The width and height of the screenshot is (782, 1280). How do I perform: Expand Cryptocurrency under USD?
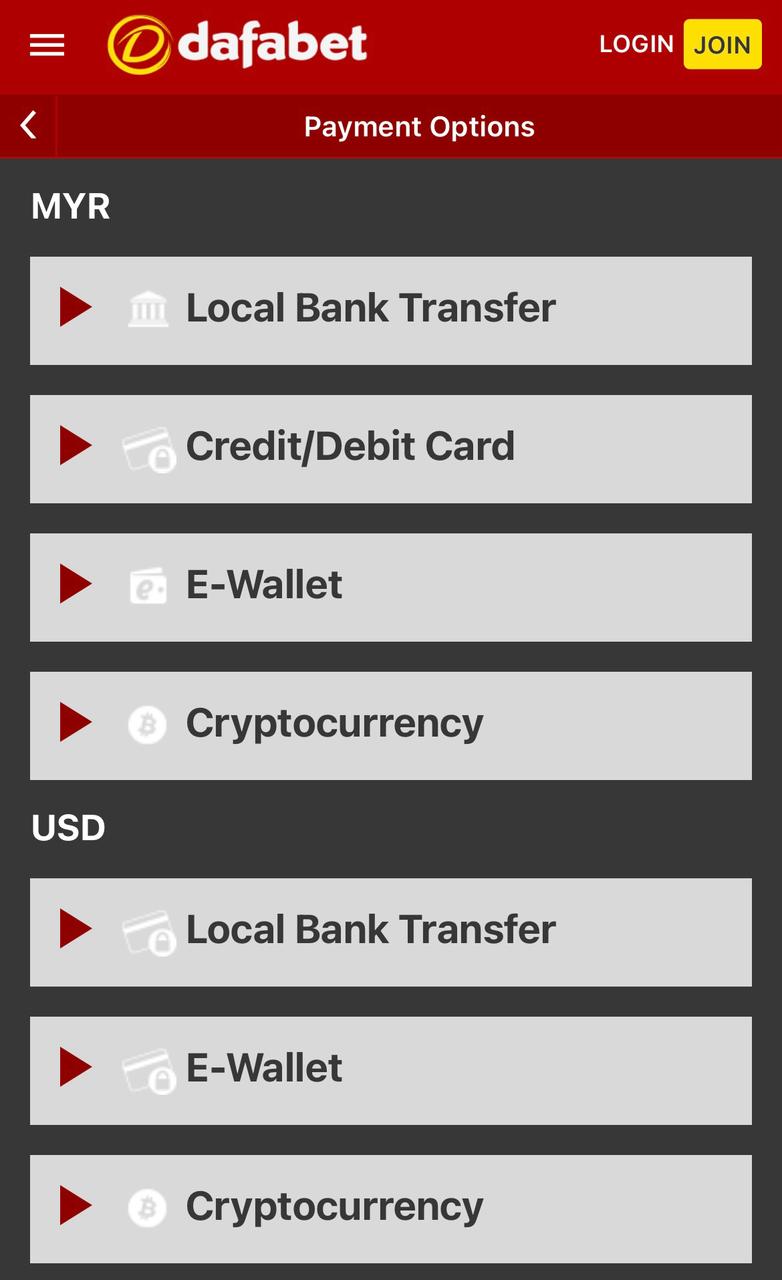[x=390, y=1208]
